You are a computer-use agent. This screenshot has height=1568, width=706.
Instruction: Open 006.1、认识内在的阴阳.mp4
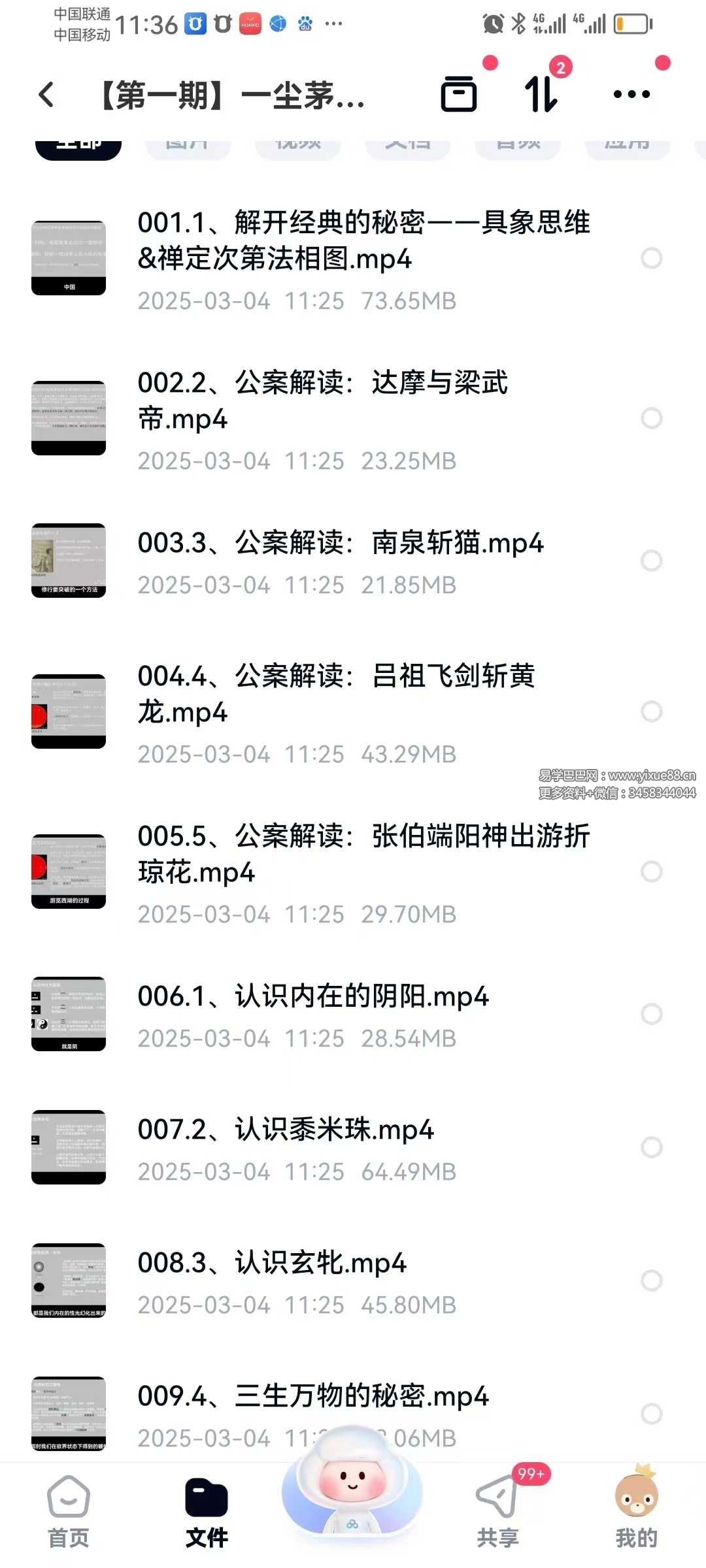314,997
